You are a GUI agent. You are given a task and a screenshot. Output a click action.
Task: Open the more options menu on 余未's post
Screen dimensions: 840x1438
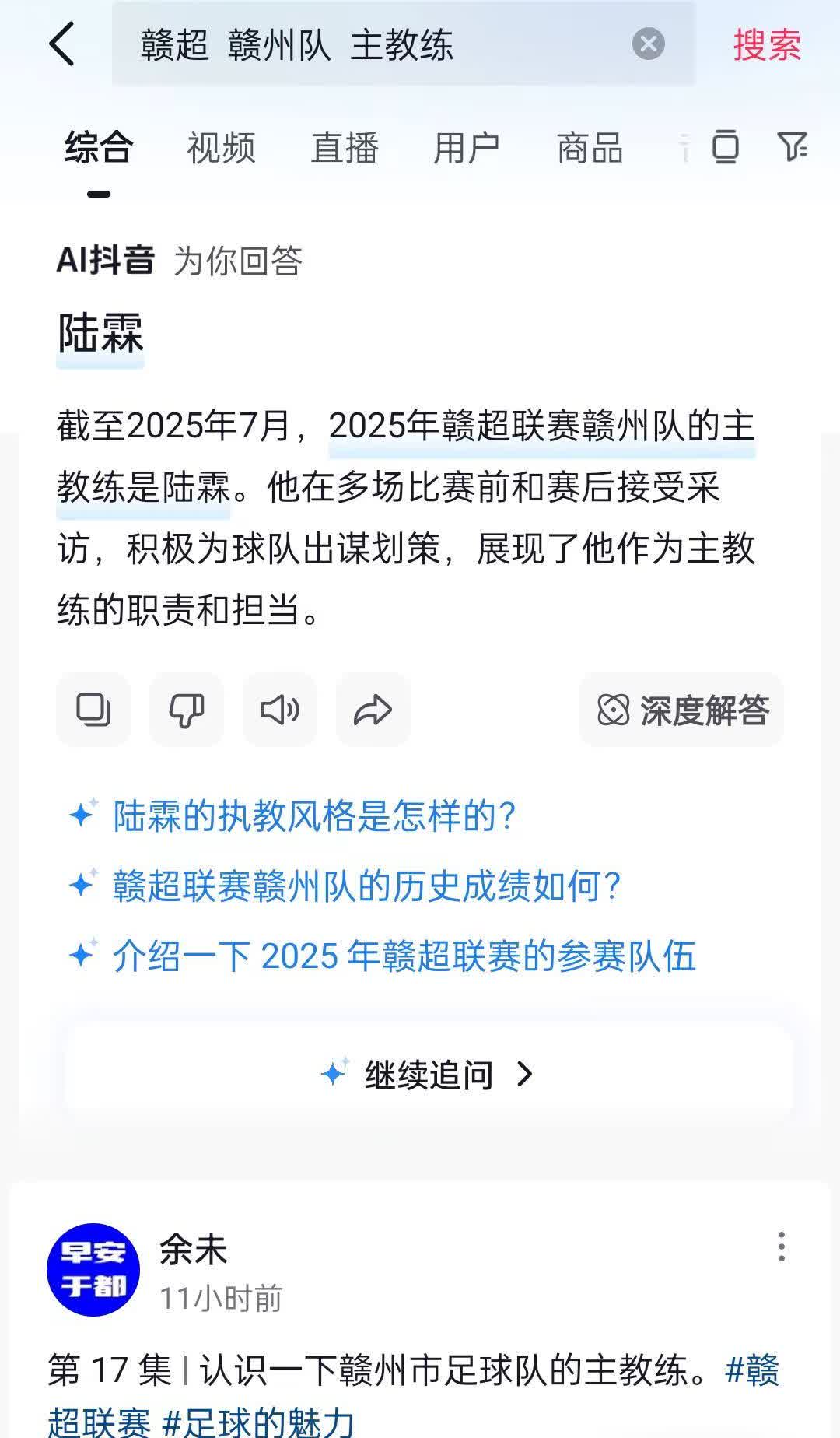(781, 1247)
